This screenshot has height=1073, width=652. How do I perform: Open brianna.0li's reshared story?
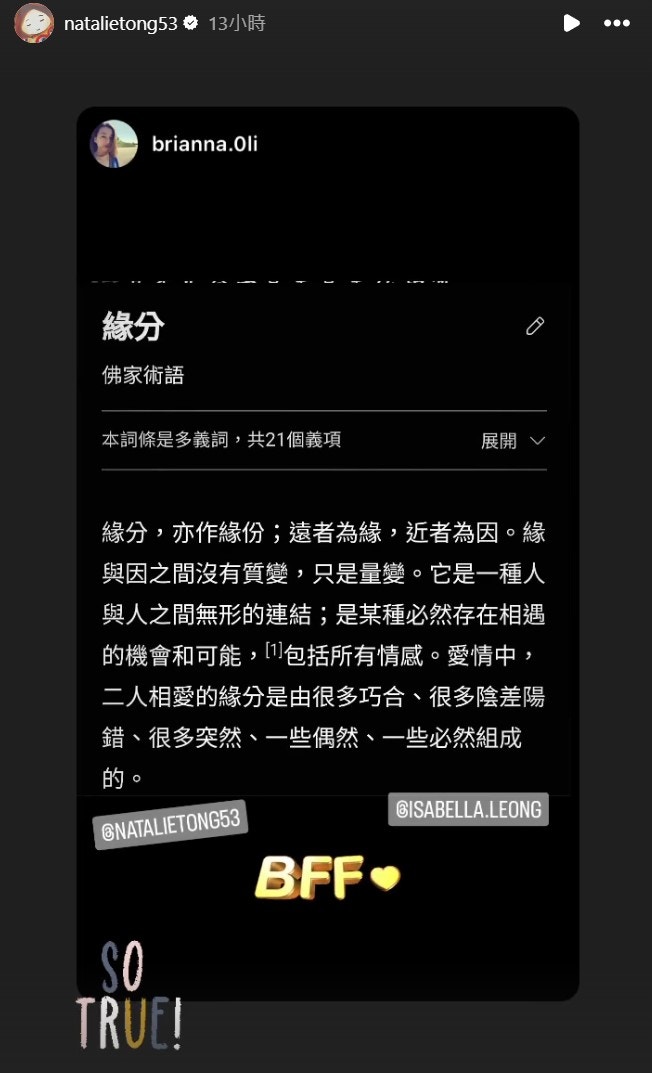click(x=204, y=144)
